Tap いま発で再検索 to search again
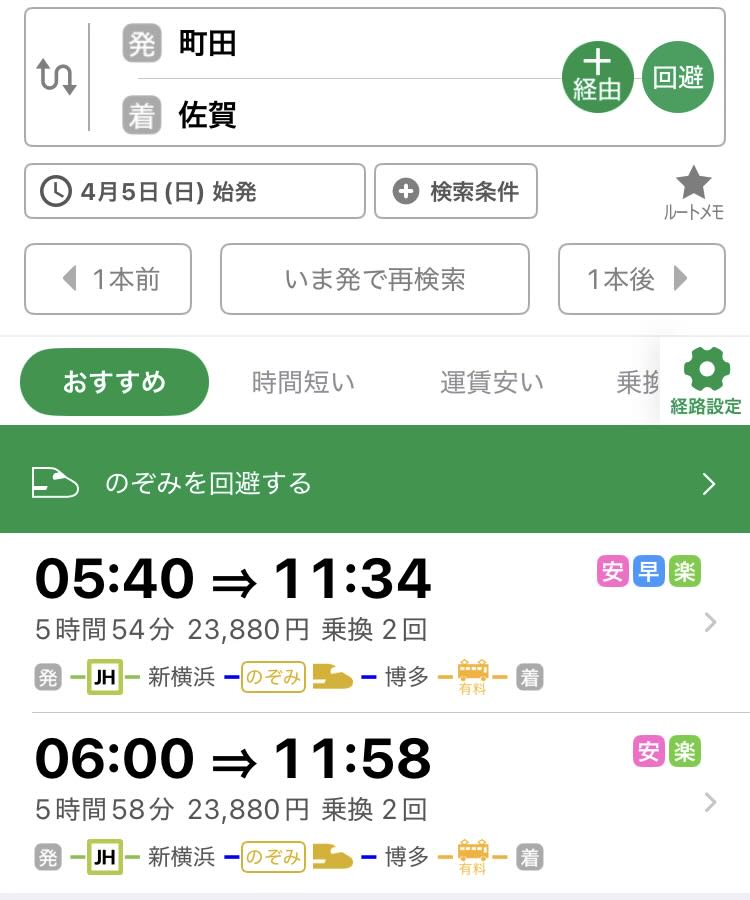This screenshot has height=900, width=750. pyautogui.click(x=375, y=279)
